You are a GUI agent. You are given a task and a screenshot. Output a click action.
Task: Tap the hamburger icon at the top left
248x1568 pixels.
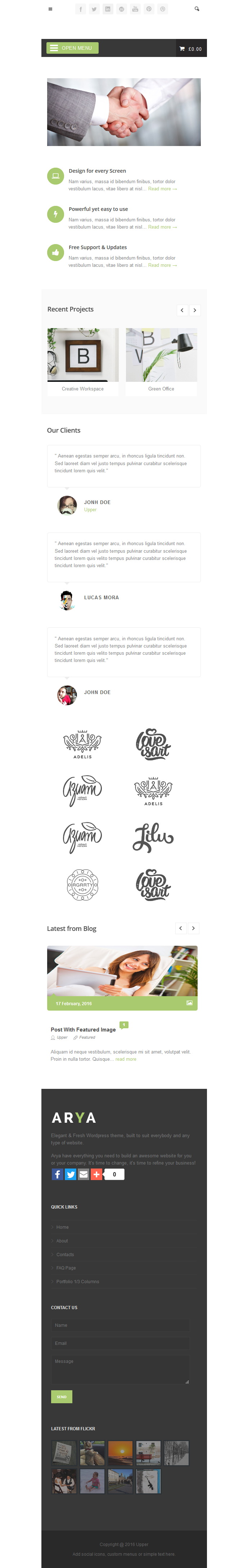[x=50, y=9]
